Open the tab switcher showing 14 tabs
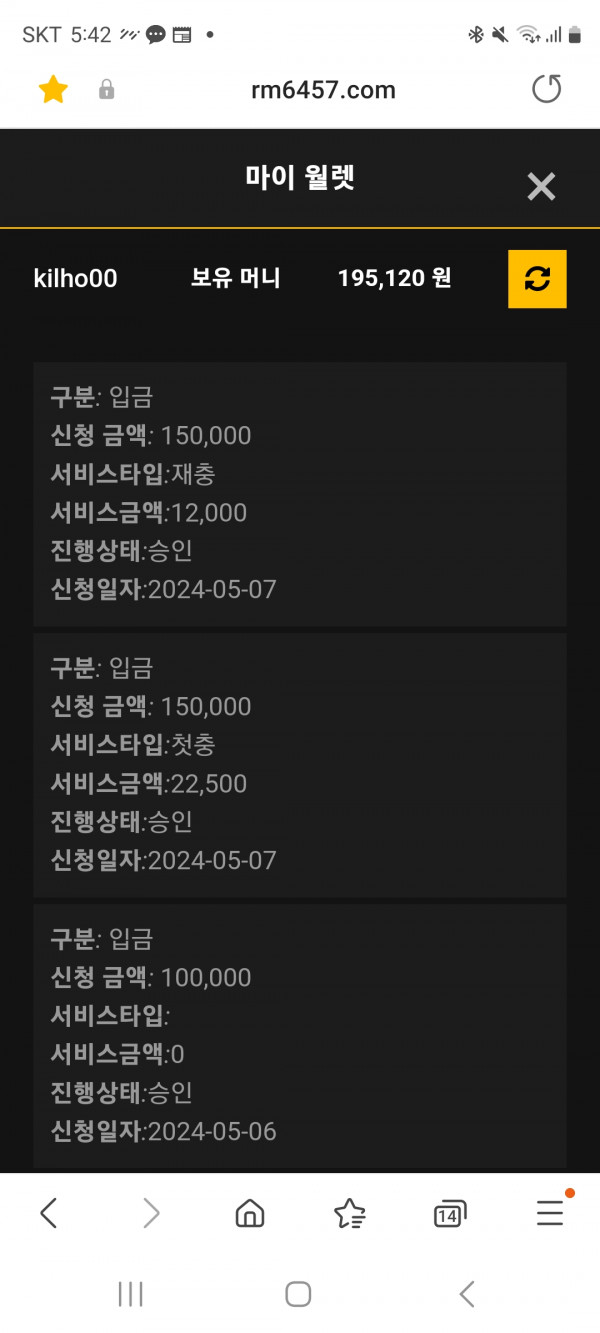This screenshot has width=600, height=1333. (450, 1214)
